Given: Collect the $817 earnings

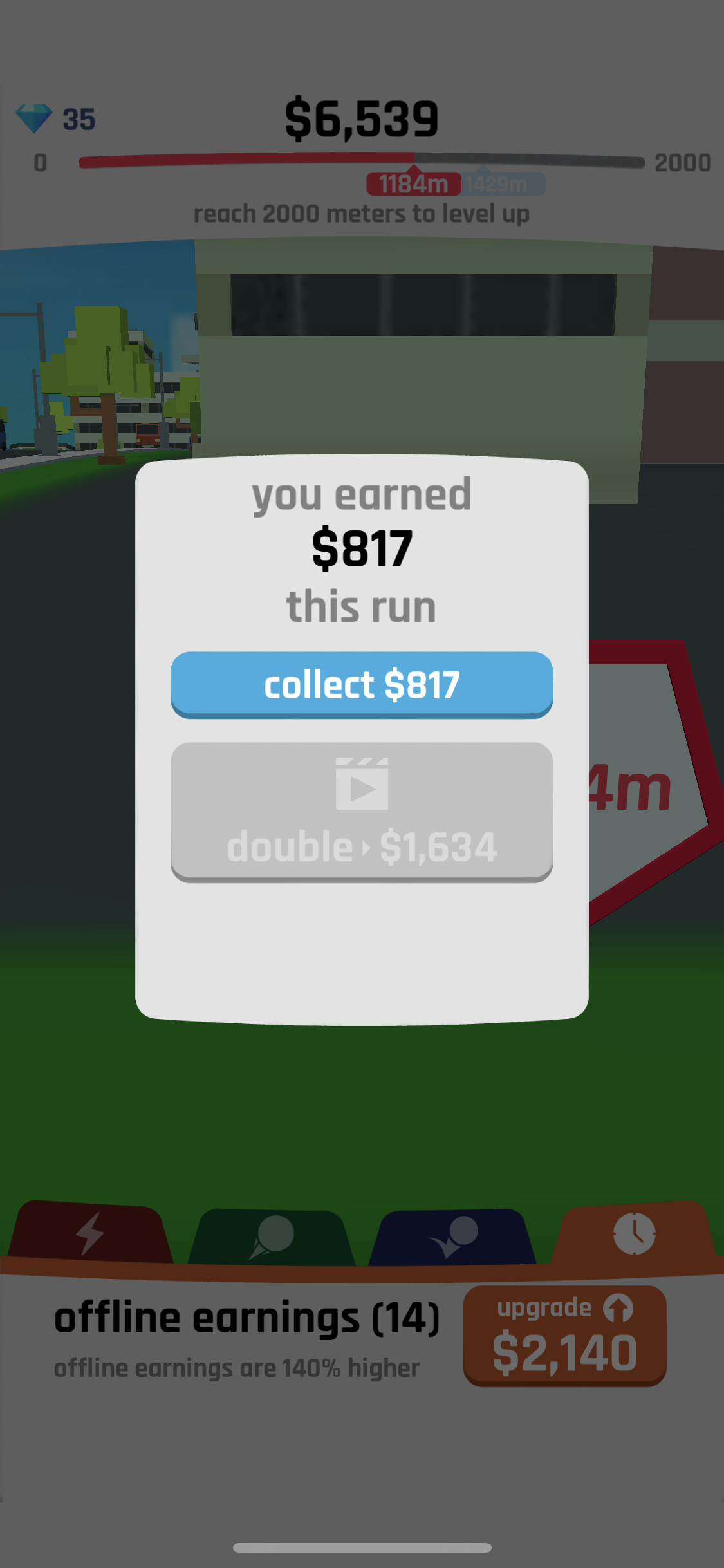Looking at the screenshot, I should tap(362, 684).
